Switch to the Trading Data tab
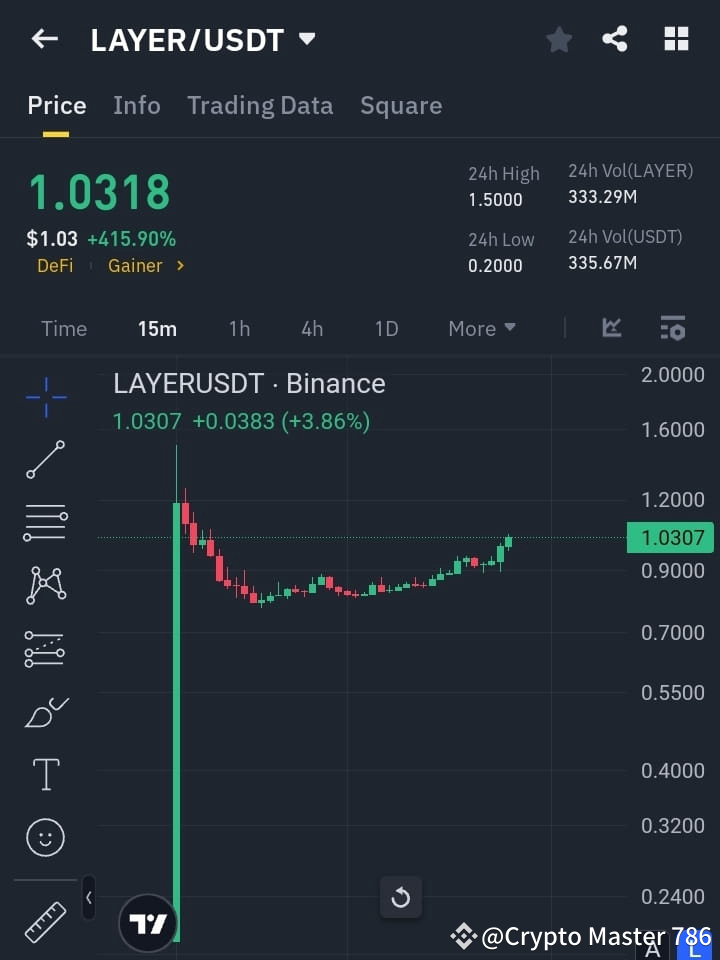Image resolution: width=720 pixels, height=960 pixels. coord(260,105)
